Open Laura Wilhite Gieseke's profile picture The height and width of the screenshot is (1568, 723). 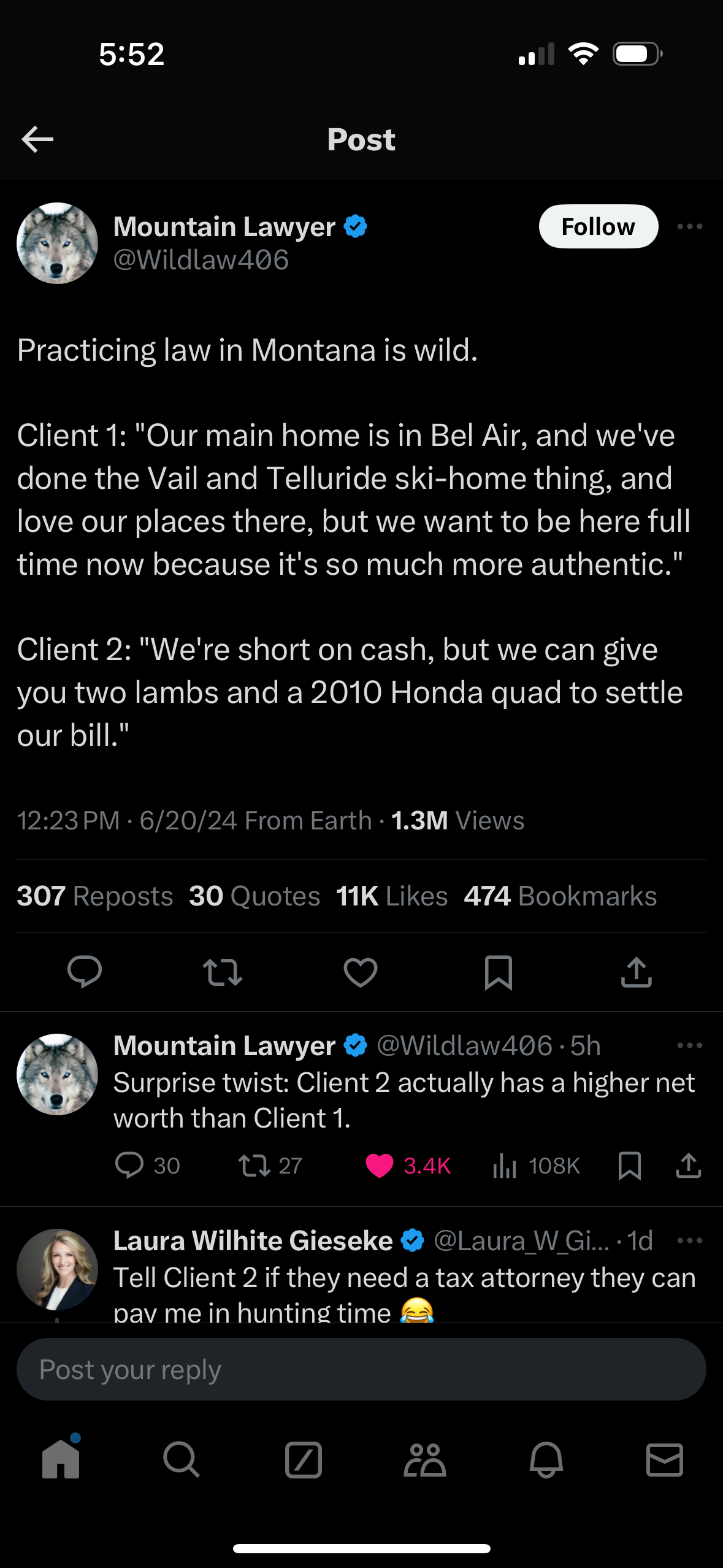tap(57, 1269)
